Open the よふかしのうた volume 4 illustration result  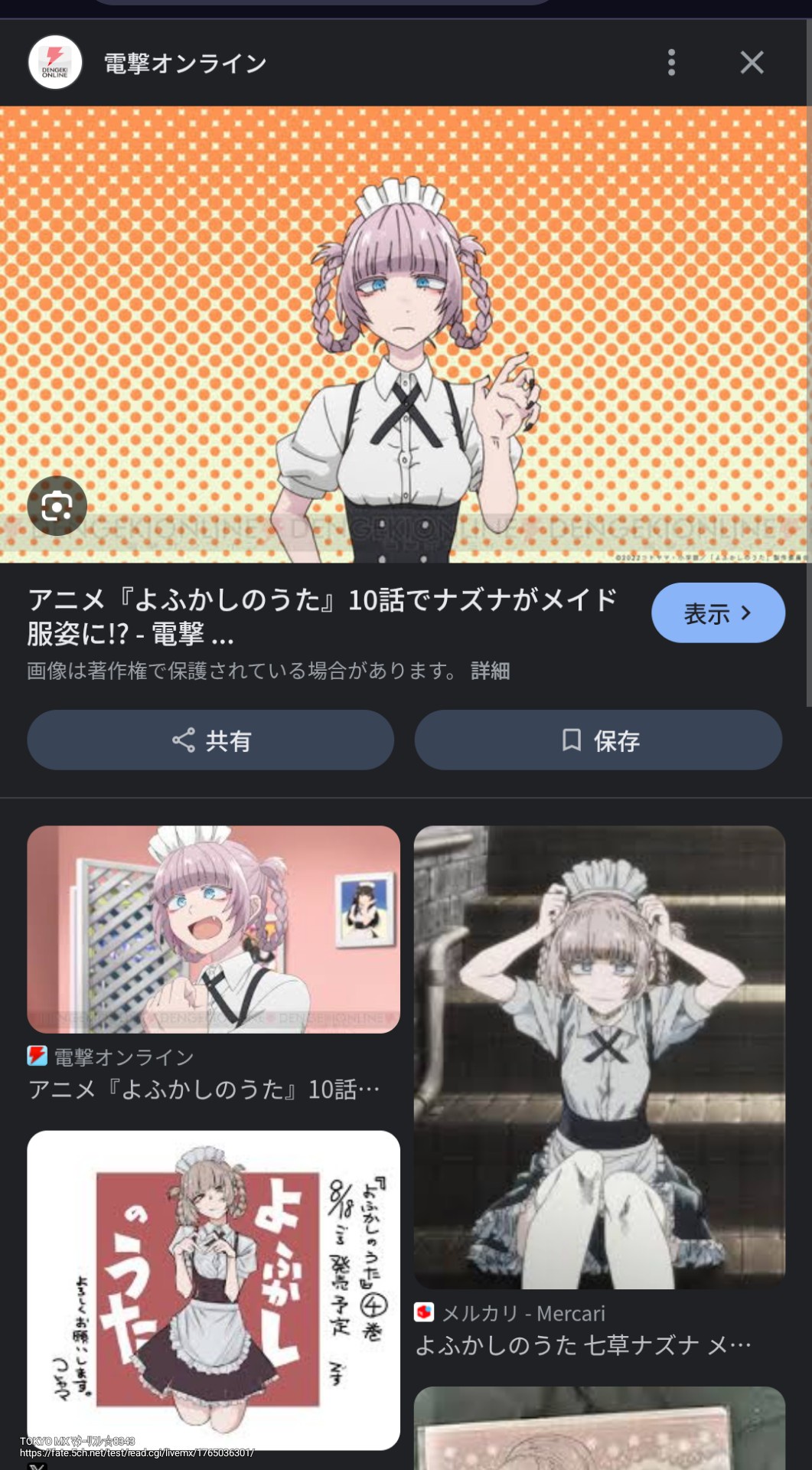(x=213, y=1289)
